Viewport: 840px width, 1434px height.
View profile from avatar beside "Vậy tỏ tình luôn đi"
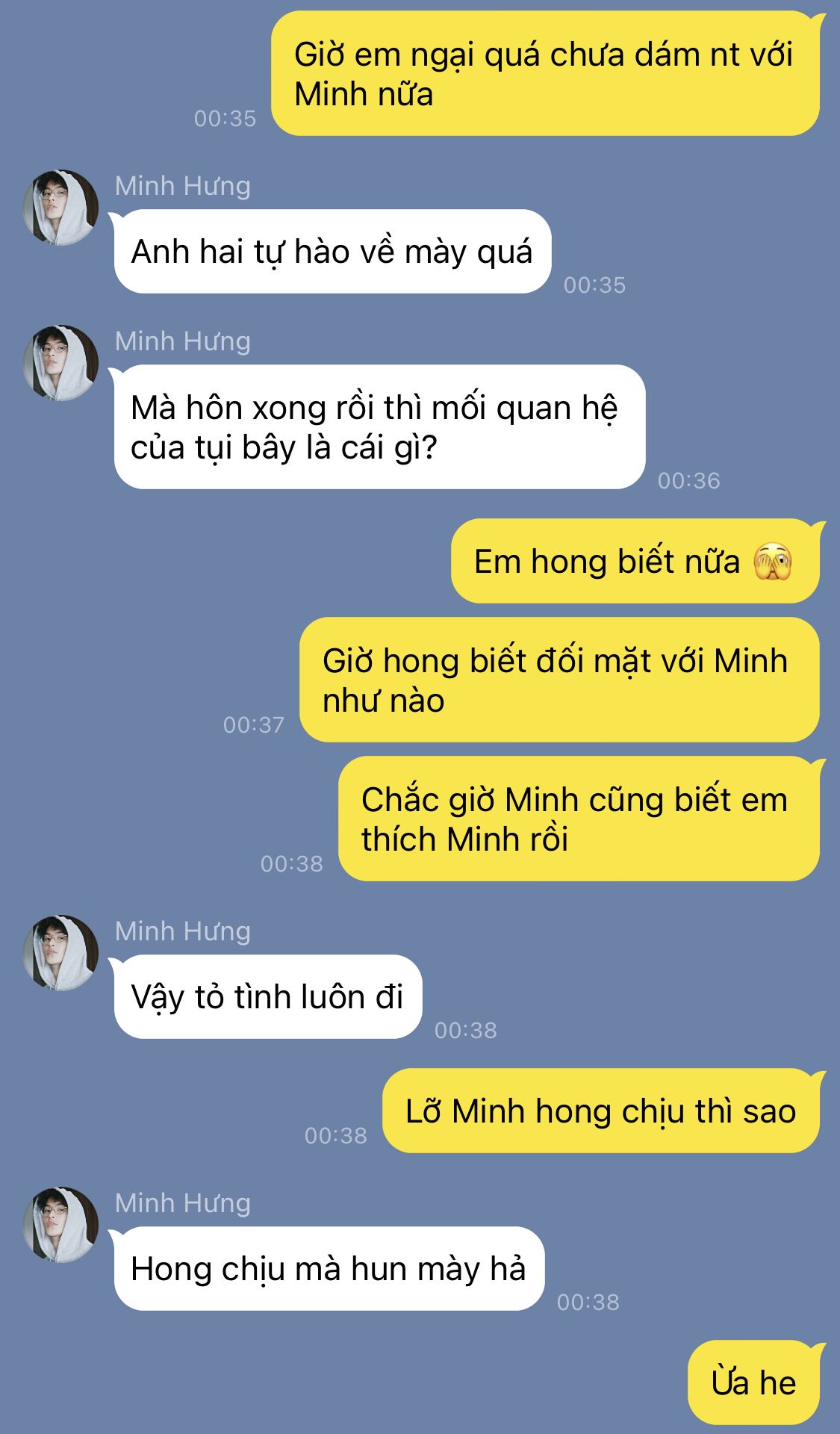coord(60,953)
